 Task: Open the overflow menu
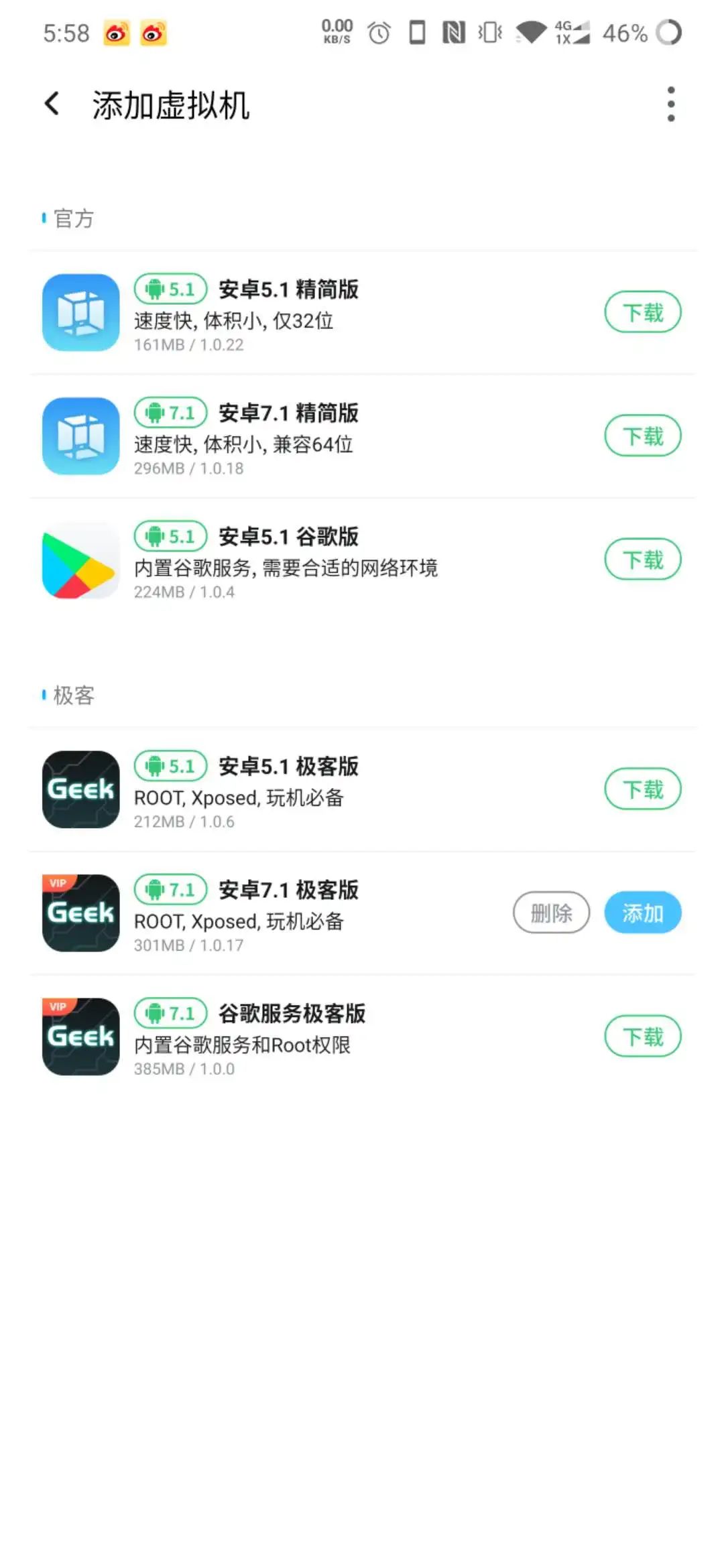click(670, 104)
